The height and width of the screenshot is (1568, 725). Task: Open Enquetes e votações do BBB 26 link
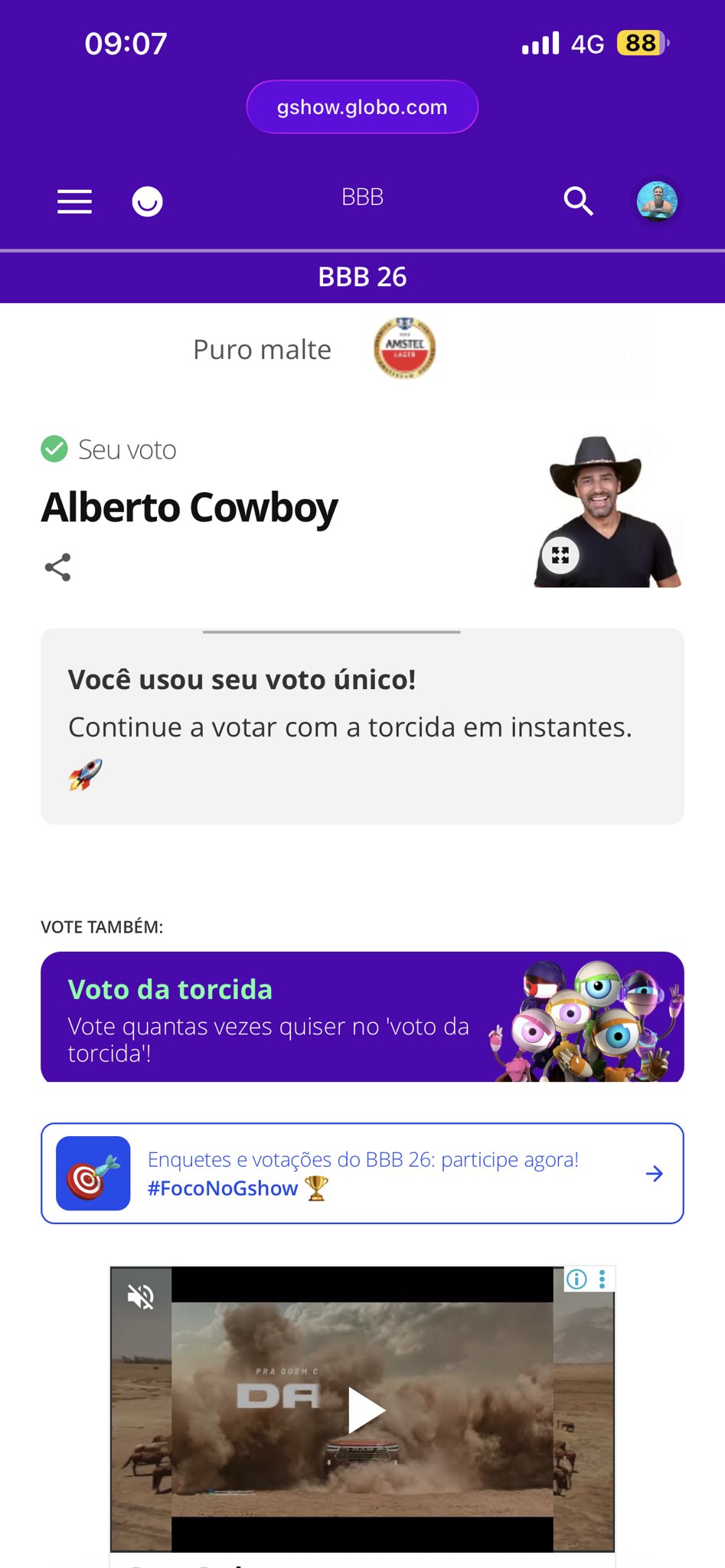pos(362,1173)
